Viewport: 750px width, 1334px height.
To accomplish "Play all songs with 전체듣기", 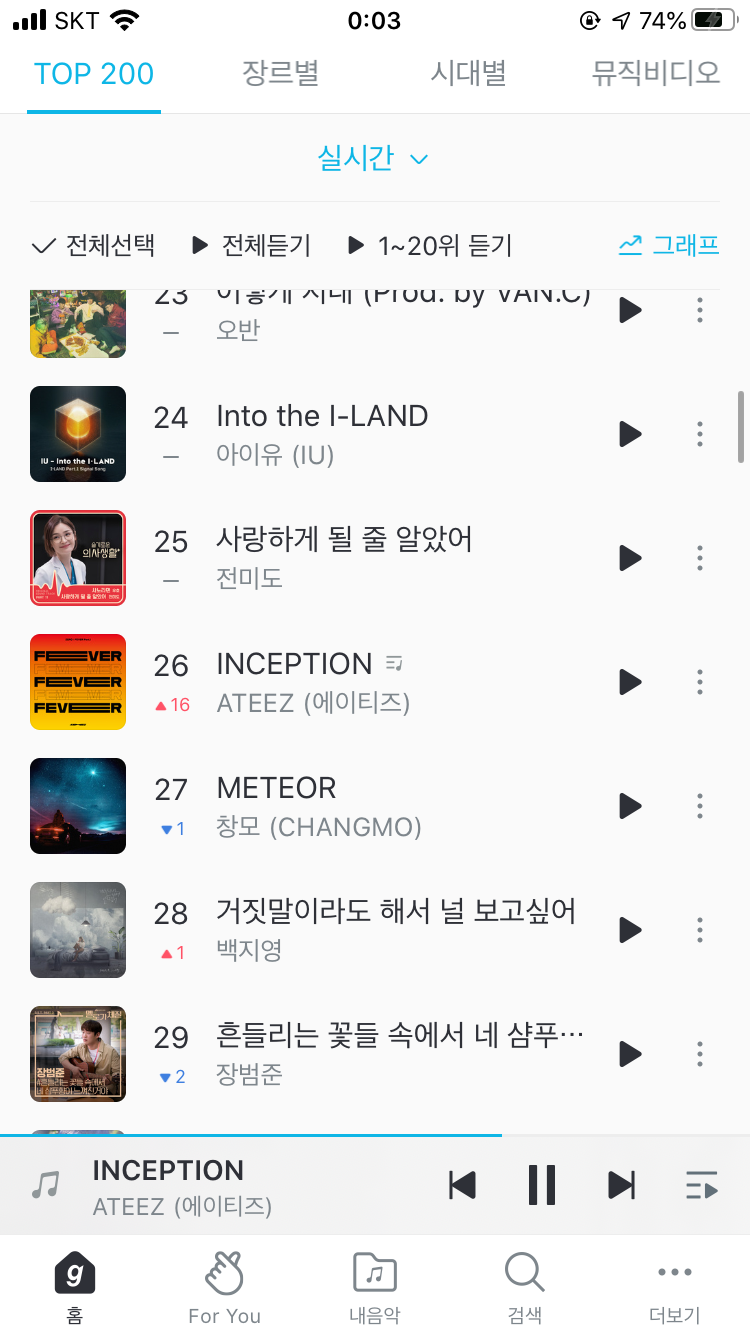I will (x=251, y=245).
